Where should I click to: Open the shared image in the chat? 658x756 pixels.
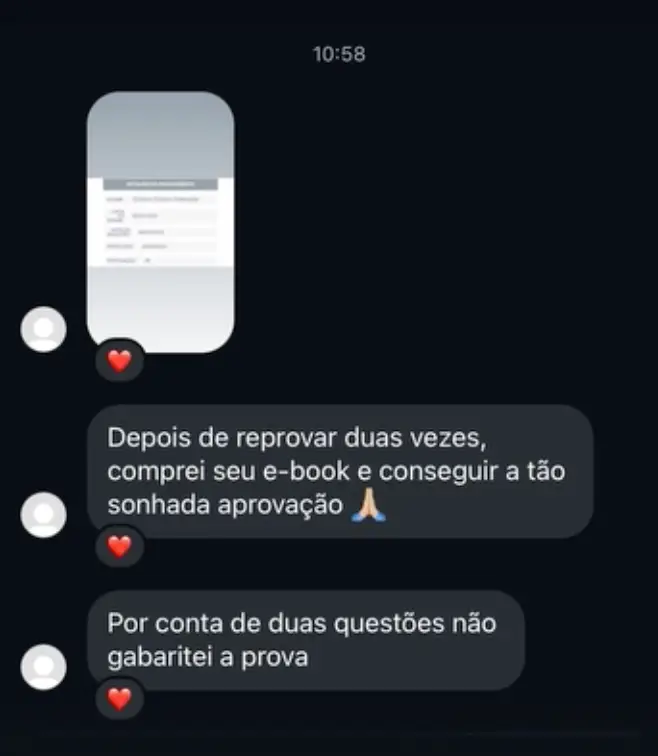(160, 220)
